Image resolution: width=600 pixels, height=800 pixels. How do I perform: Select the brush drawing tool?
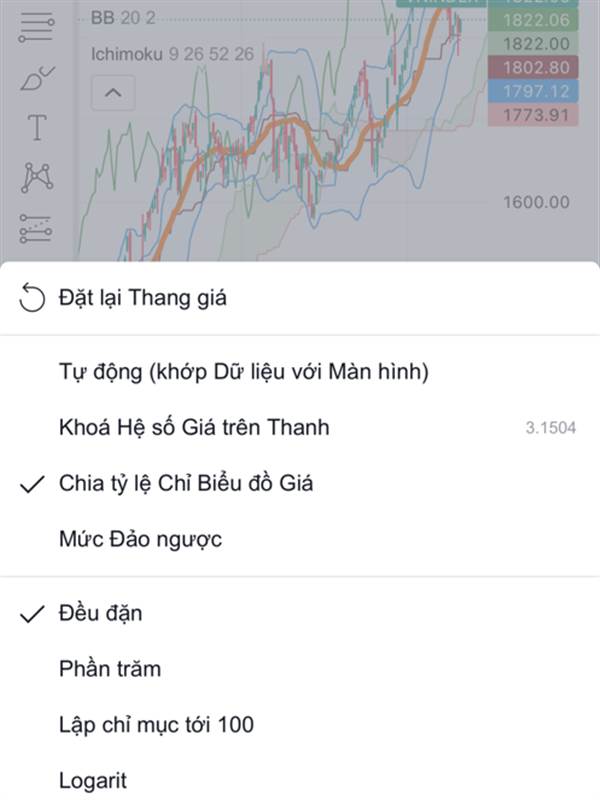click(37, 78)
